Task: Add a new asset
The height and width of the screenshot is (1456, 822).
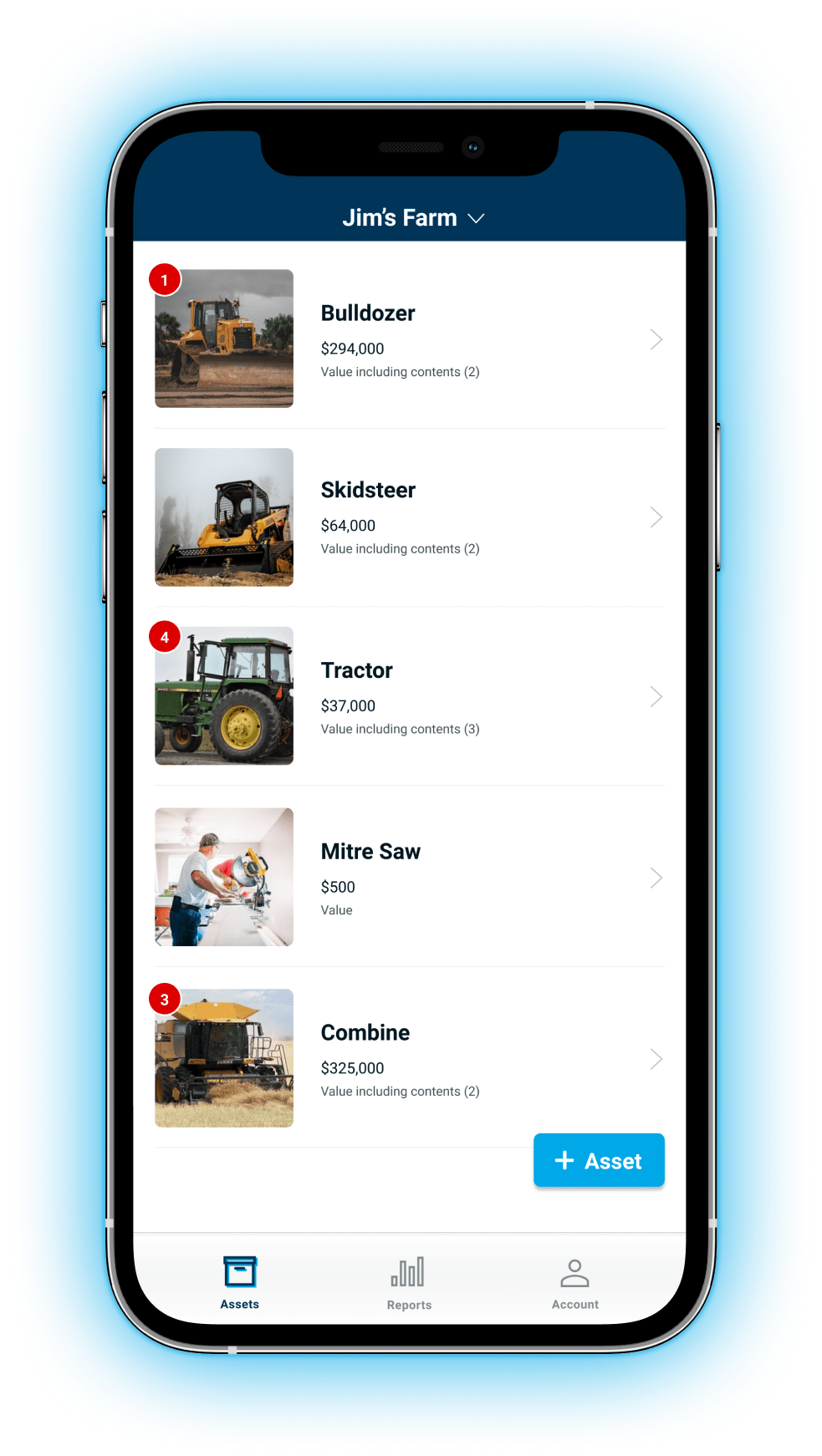Action: [599, 1161]
